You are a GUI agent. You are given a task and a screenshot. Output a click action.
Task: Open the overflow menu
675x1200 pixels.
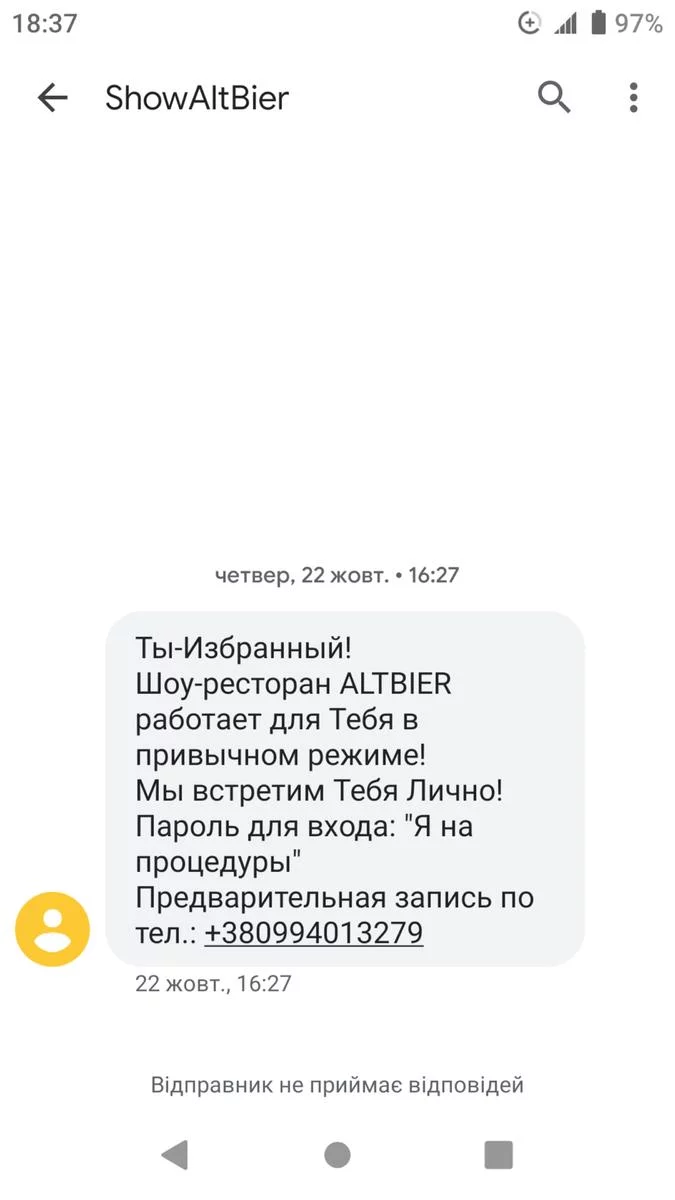point(633,98)
